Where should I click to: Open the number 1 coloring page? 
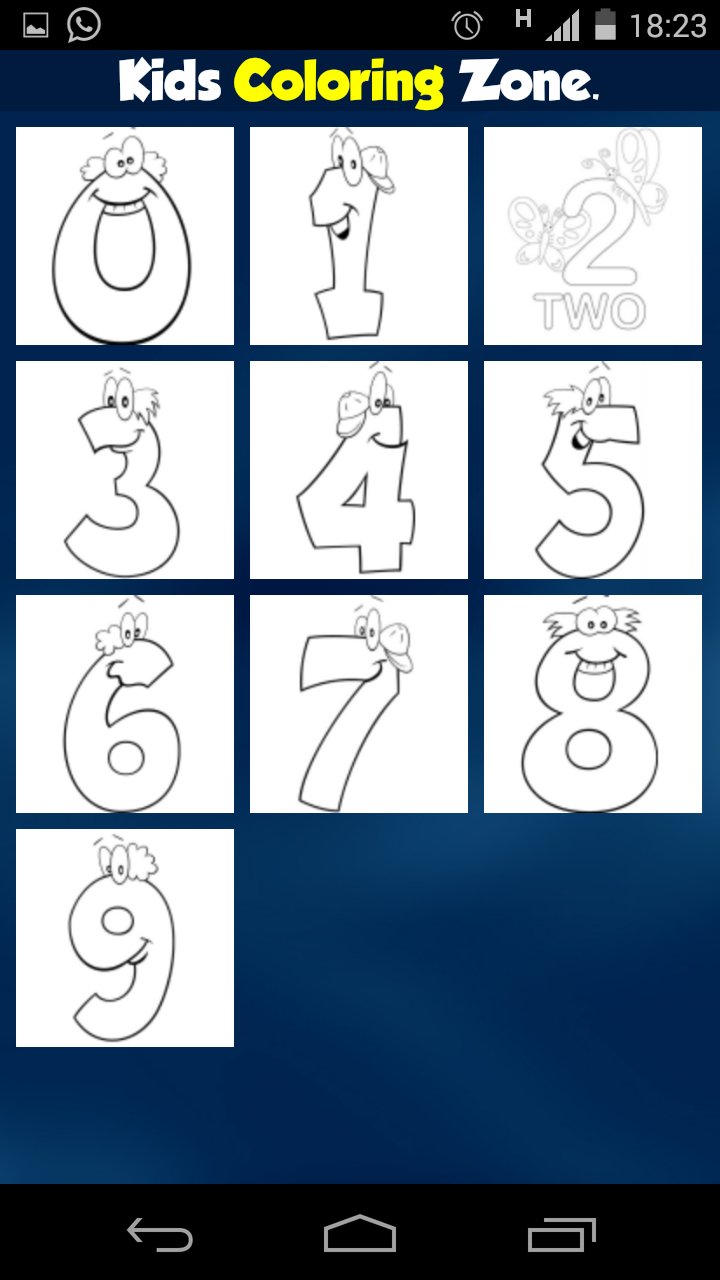[358, 234]
